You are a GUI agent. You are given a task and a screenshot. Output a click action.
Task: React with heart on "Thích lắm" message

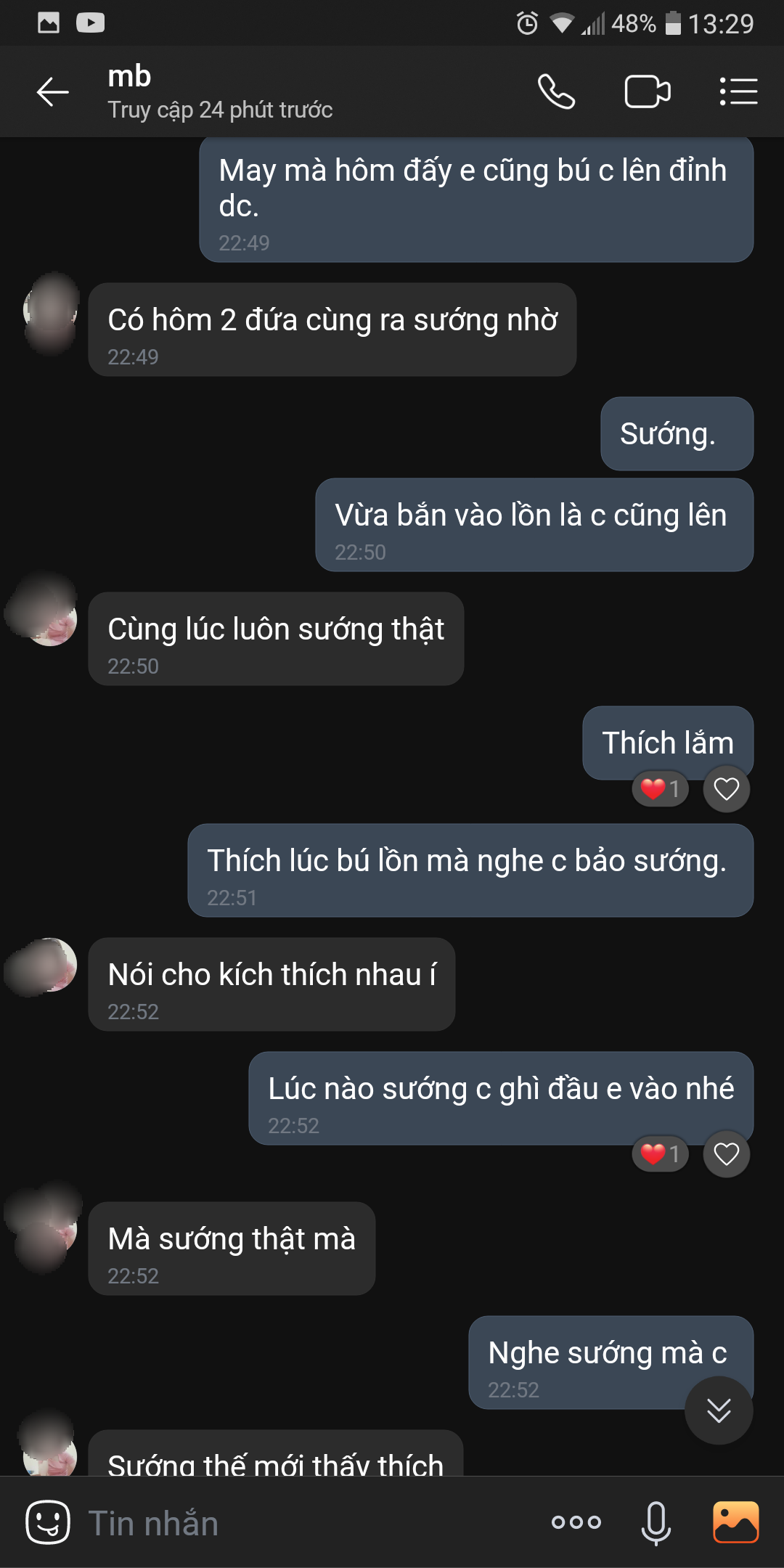pyautogui.click(x=726, y=789)
